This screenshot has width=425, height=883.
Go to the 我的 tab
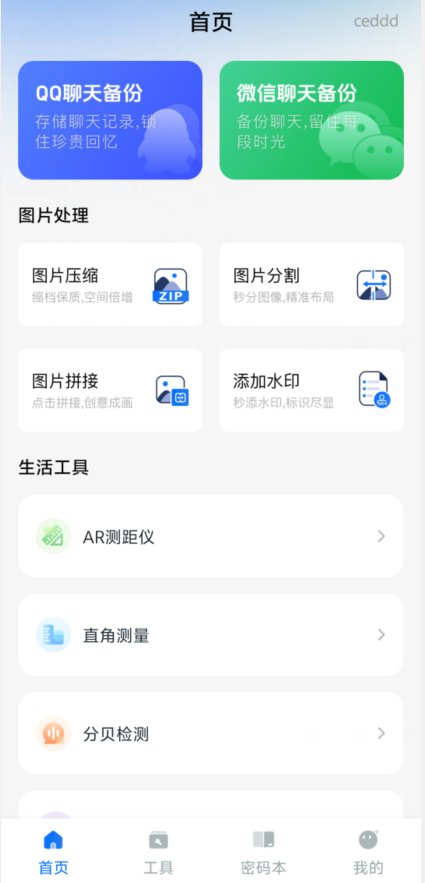(368, 852)
